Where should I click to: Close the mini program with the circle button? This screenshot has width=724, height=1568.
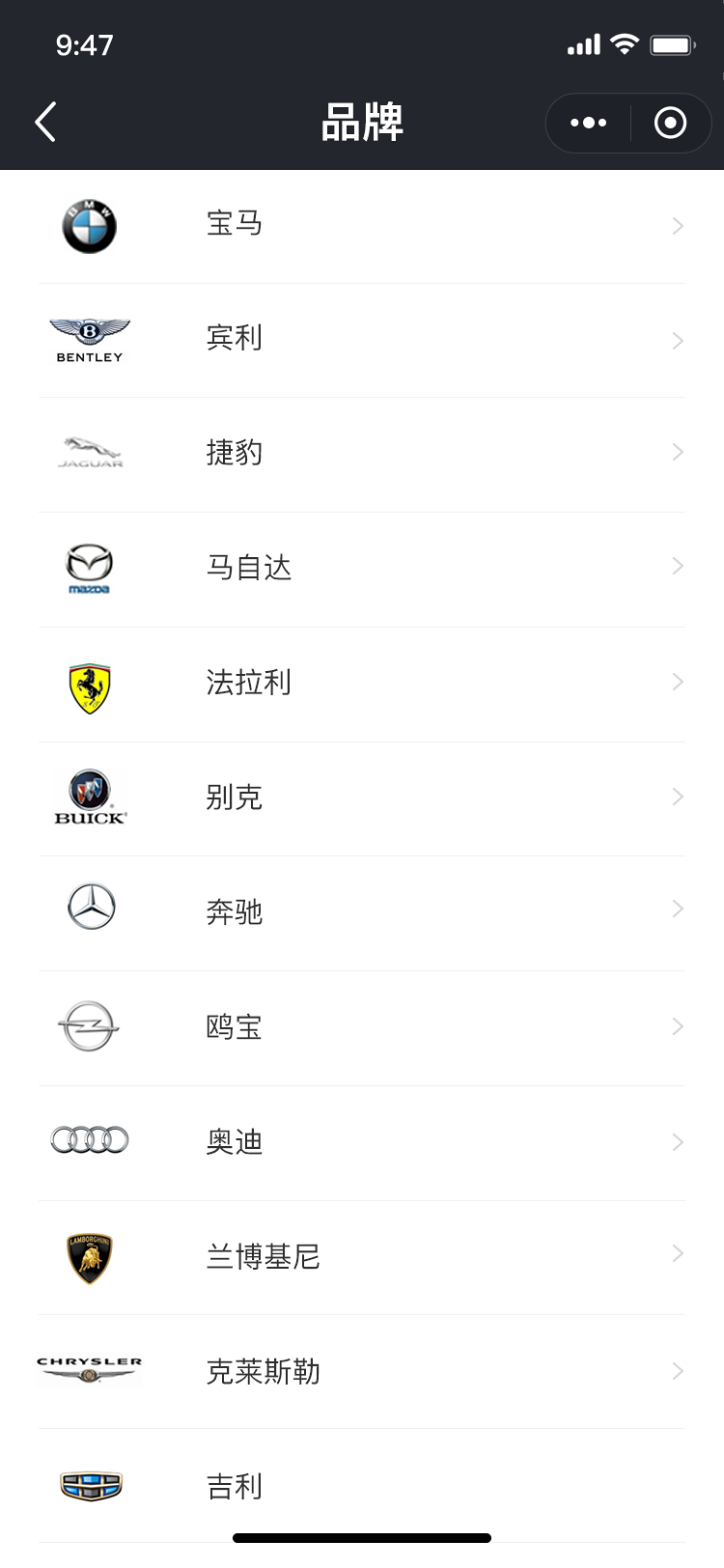coord(670,123)
